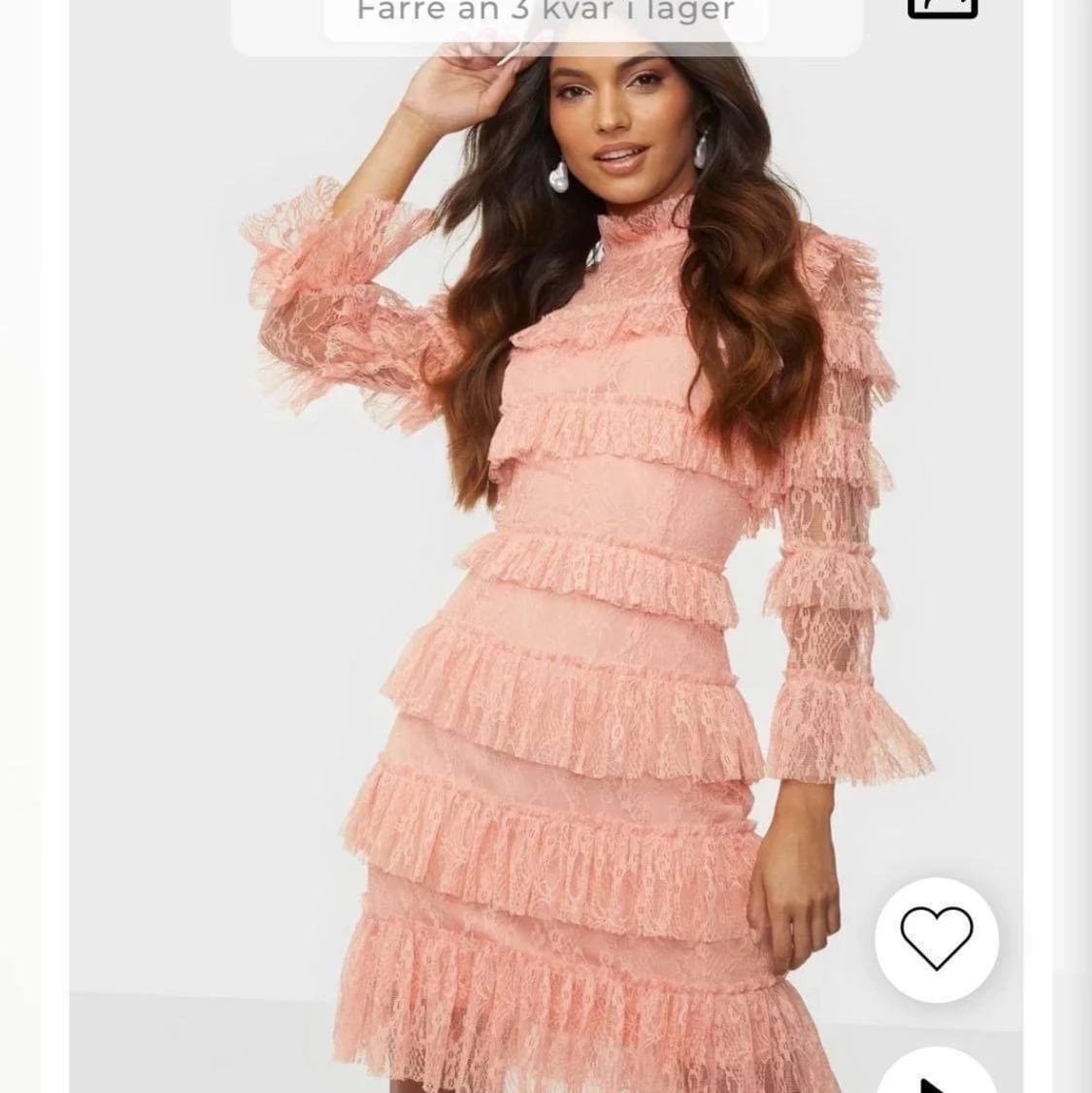Add the pink lace dress to favorites
The width and height of the screenshot is (1092, 1093).
(x=936, y=939)
